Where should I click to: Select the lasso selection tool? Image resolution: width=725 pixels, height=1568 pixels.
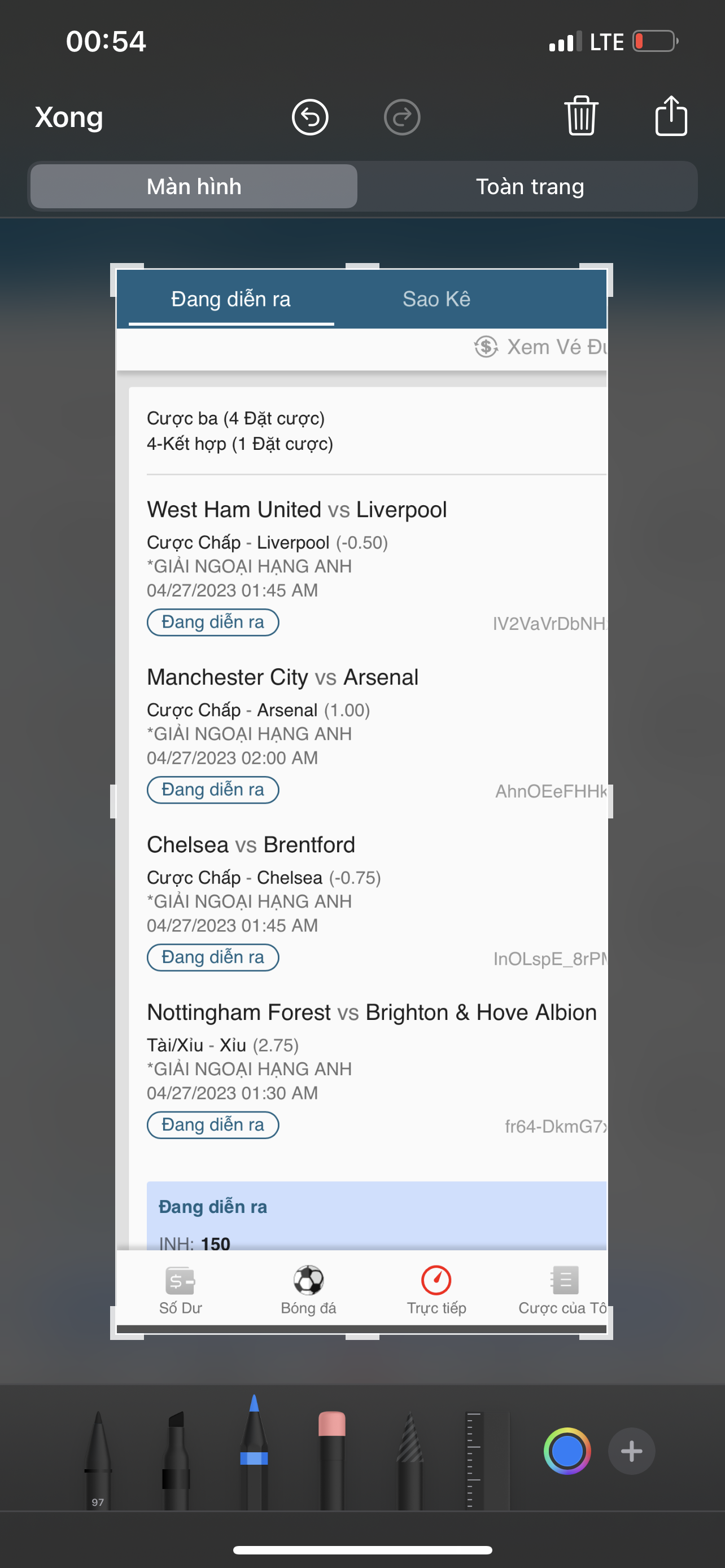click(410, 1461)
